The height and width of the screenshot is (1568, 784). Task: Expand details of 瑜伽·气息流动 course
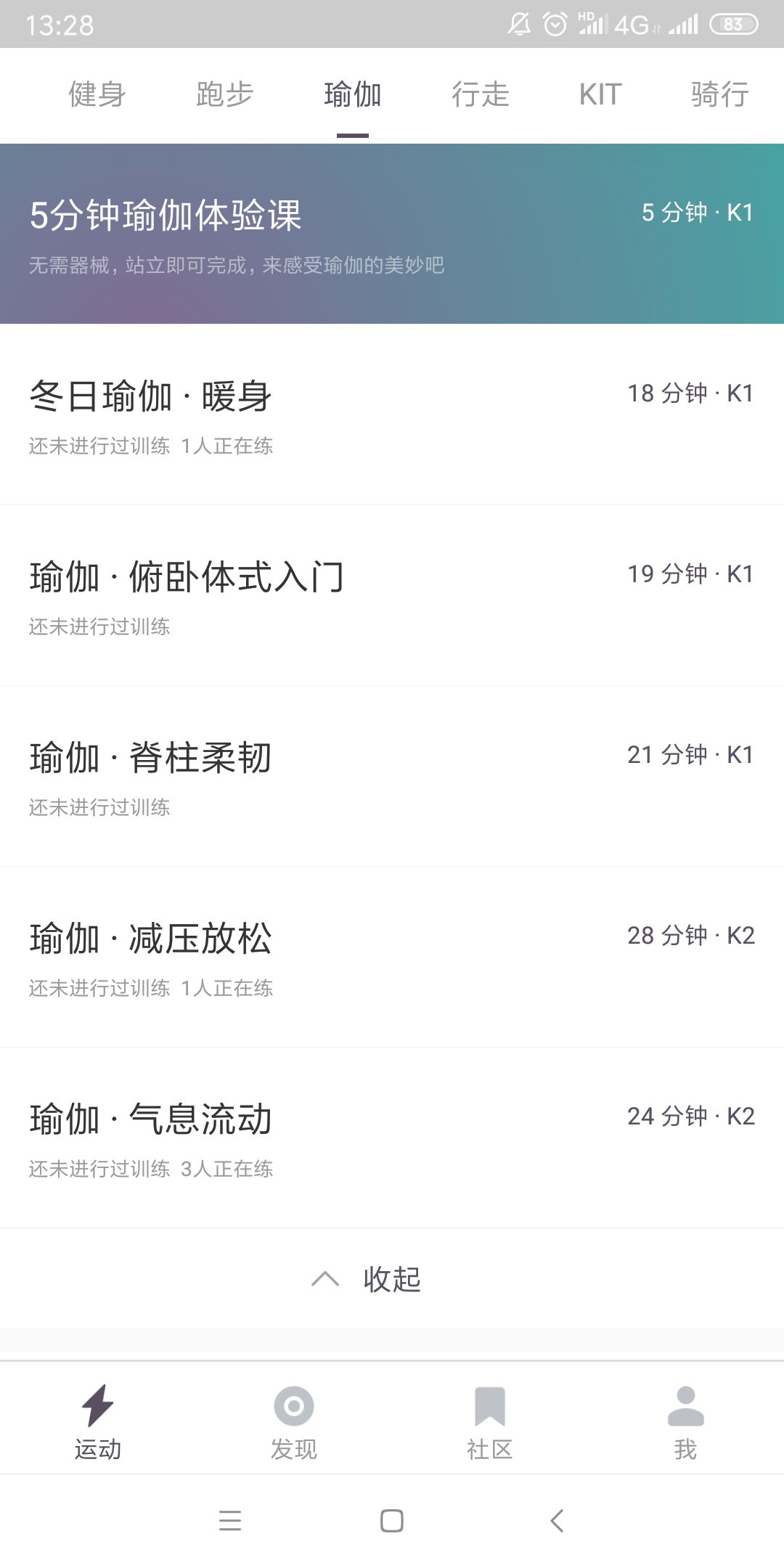pyautogui.click(x=392, y=1132)
